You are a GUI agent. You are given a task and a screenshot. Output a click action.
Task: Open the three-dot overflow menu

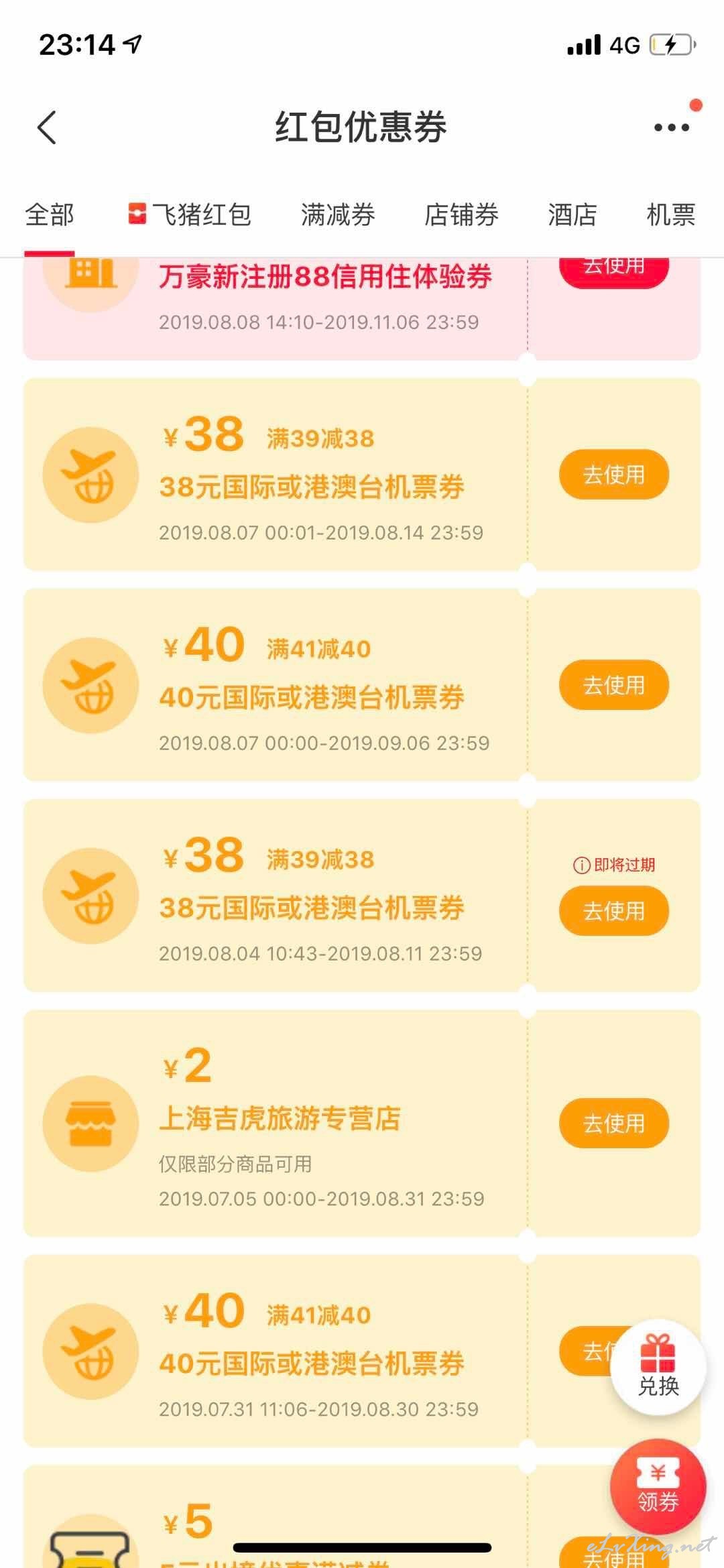pos(671,127)
